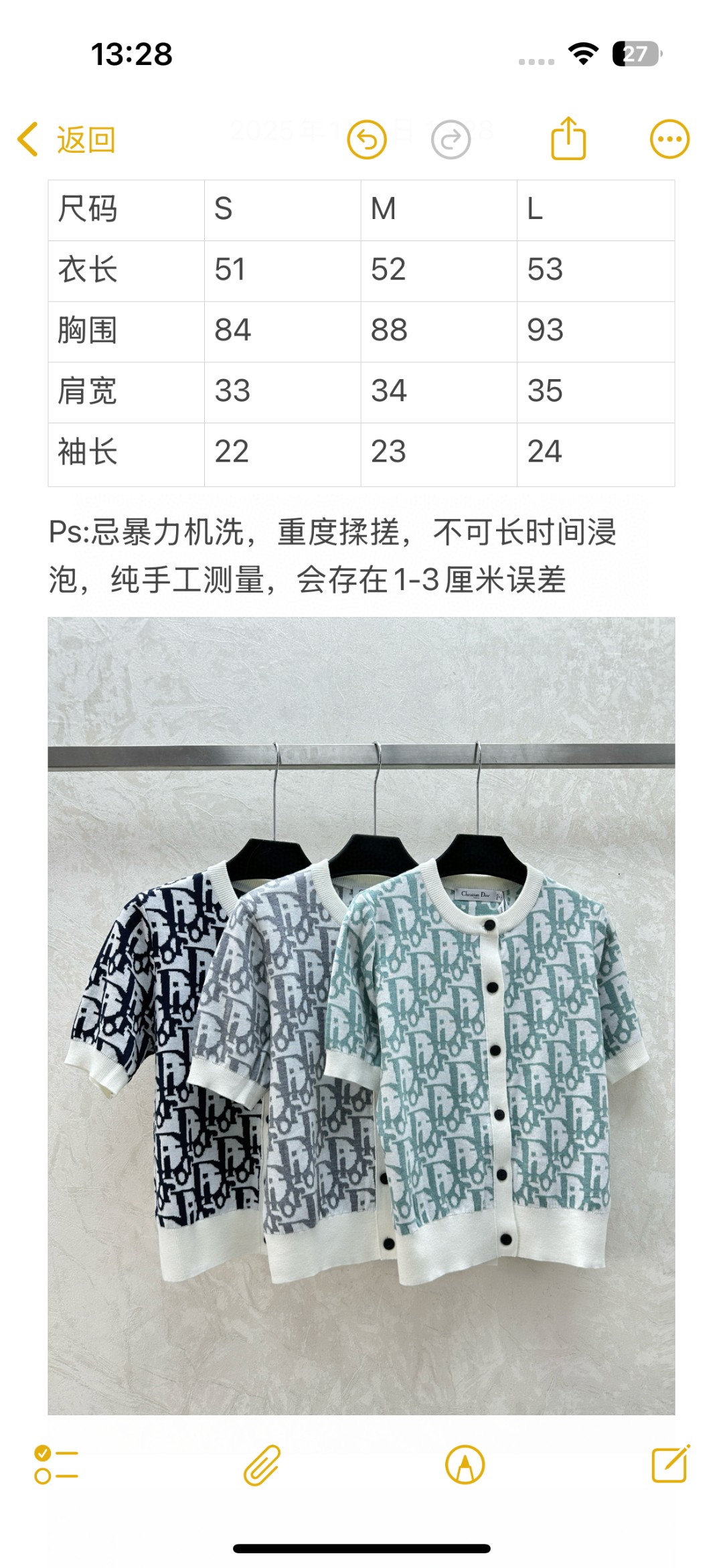Open the markup pen tool
Viewport: 723px width, 1568px height.
465,1465
